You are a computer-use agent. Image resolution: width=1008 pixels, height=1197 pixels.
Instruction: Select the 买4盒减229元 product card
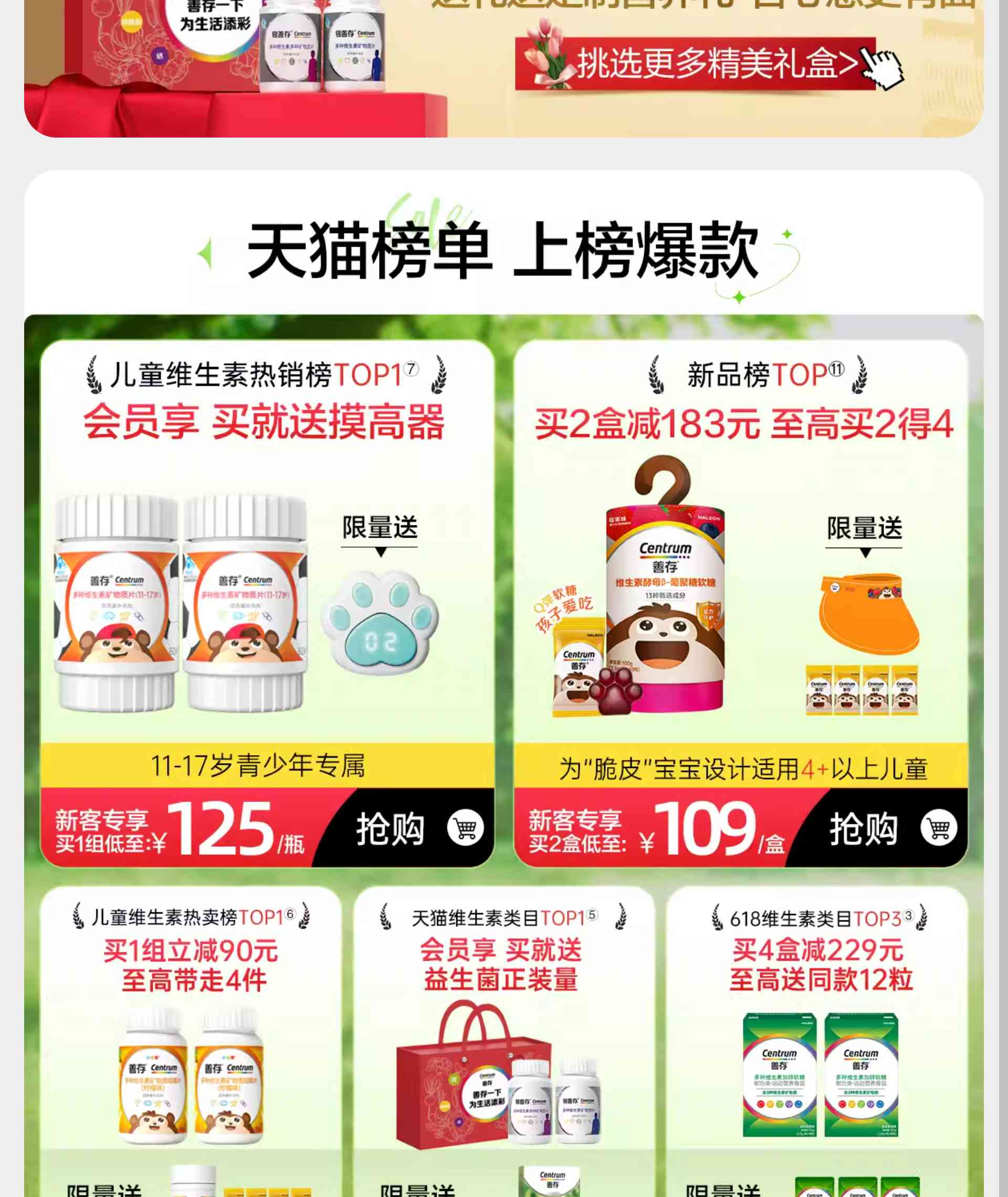coord(816,1040)
